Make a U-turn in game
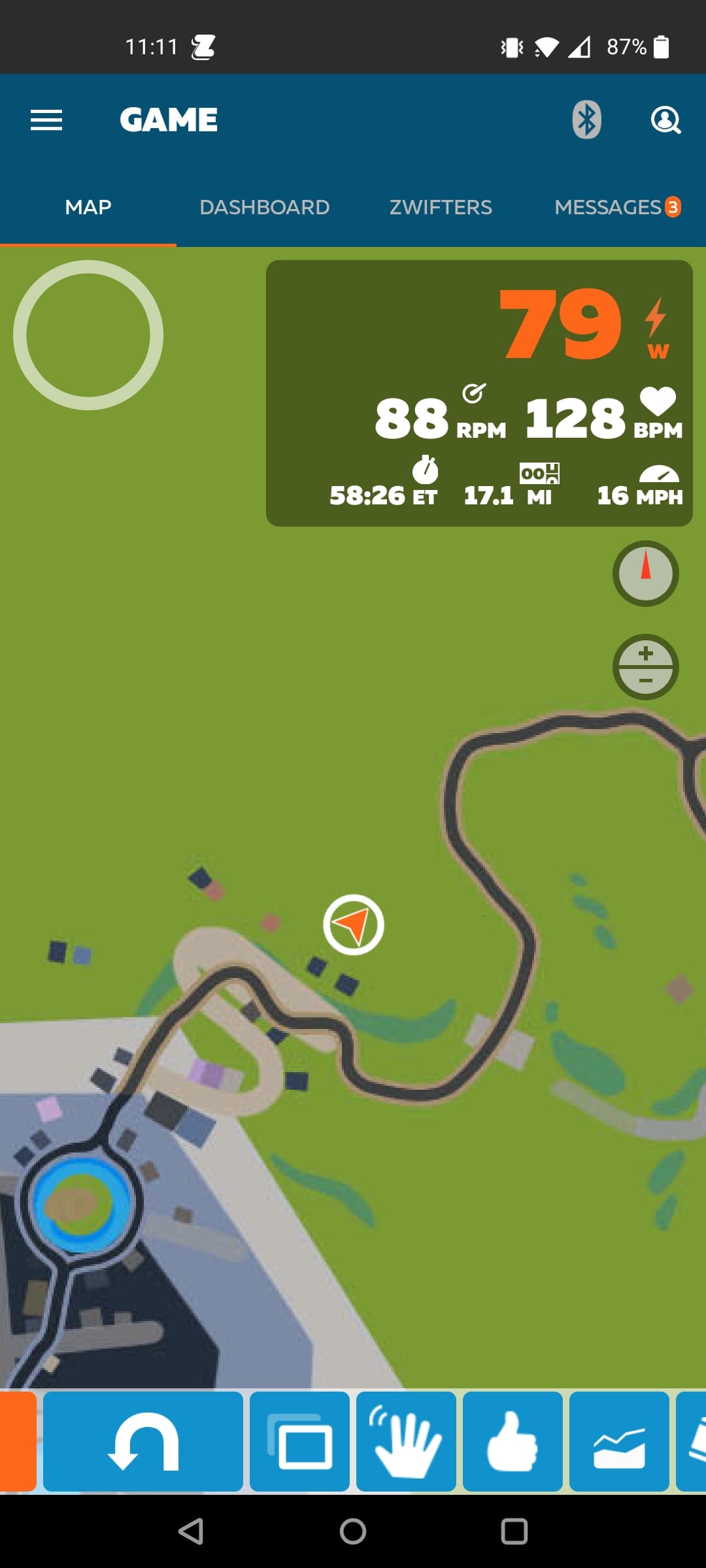The image size is (706, 1568). (143, 1441)
